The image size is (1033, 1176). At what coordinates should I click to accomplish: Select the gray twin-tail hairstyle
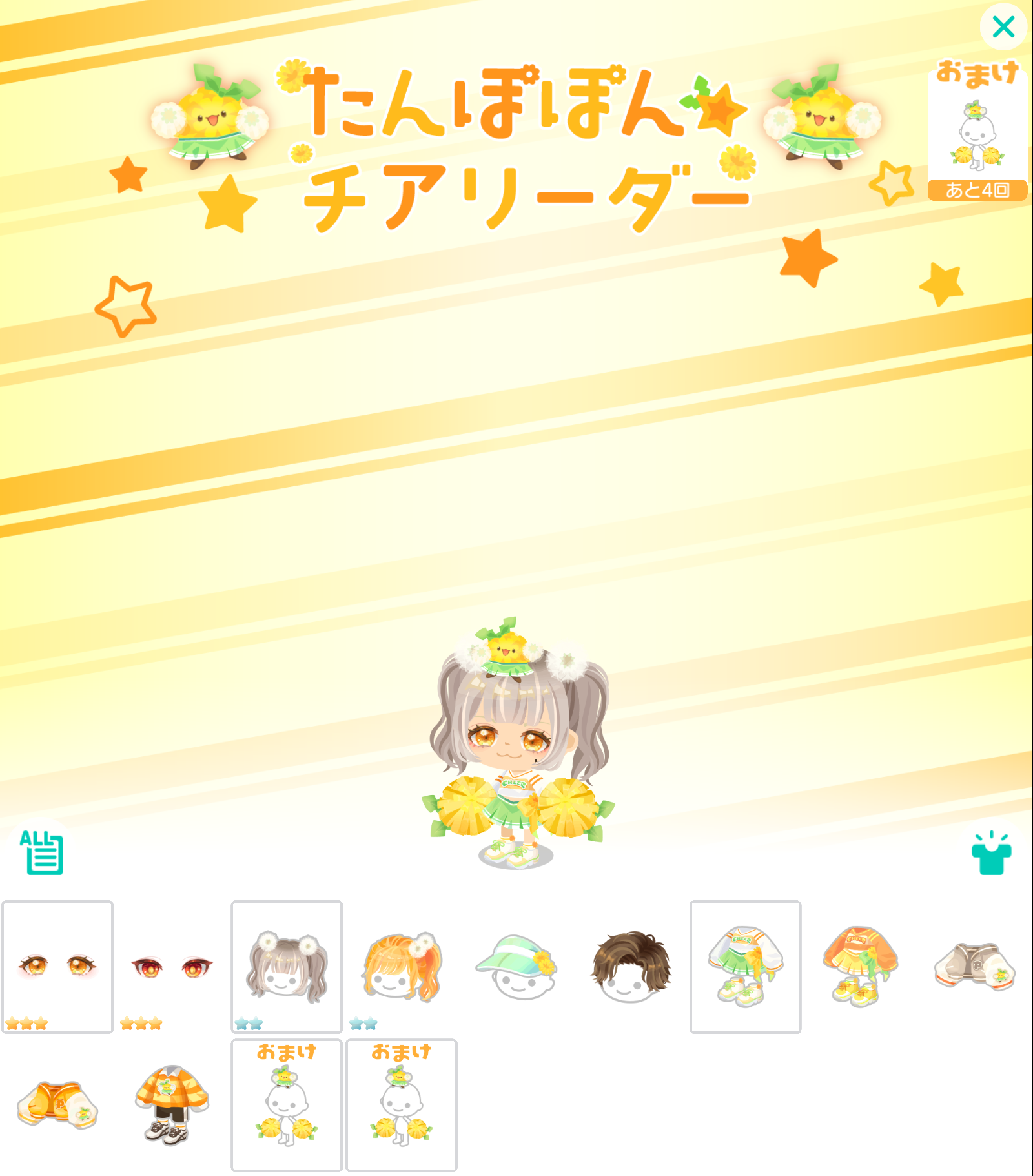pyautogui.click(x=287, y=966)
